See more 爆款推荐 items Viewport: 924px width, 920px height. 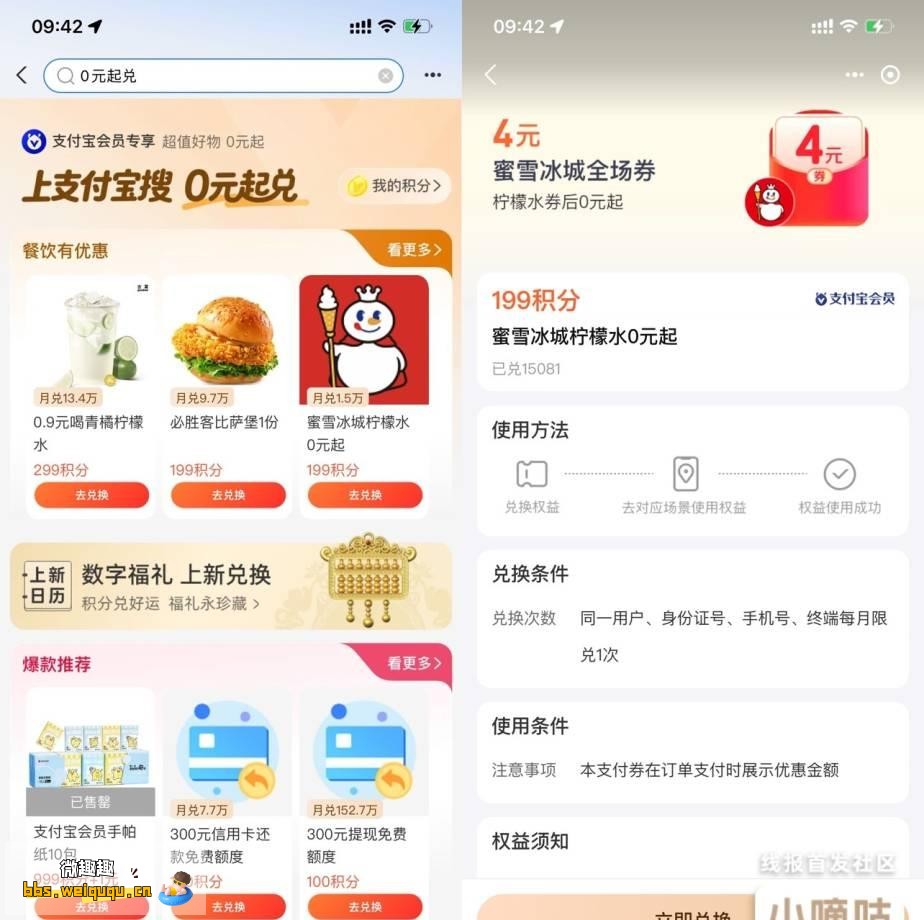click(413, 663)
